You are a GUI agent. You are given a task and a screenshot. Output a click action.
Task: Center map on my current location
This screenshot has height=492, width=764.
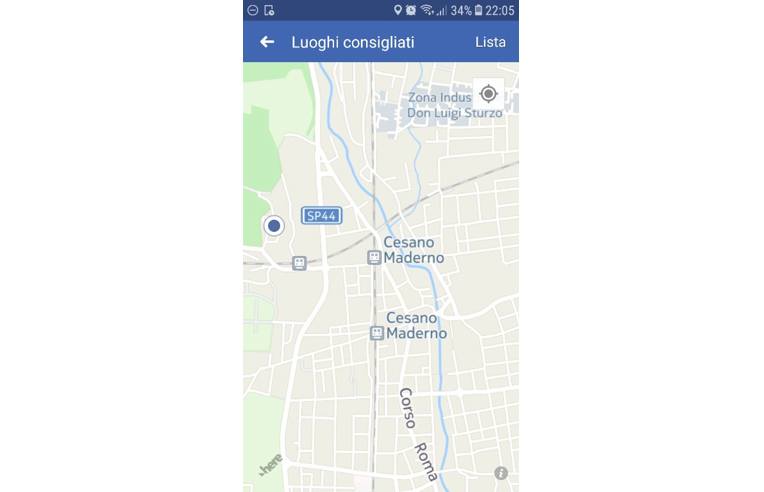tap(488, 94)
